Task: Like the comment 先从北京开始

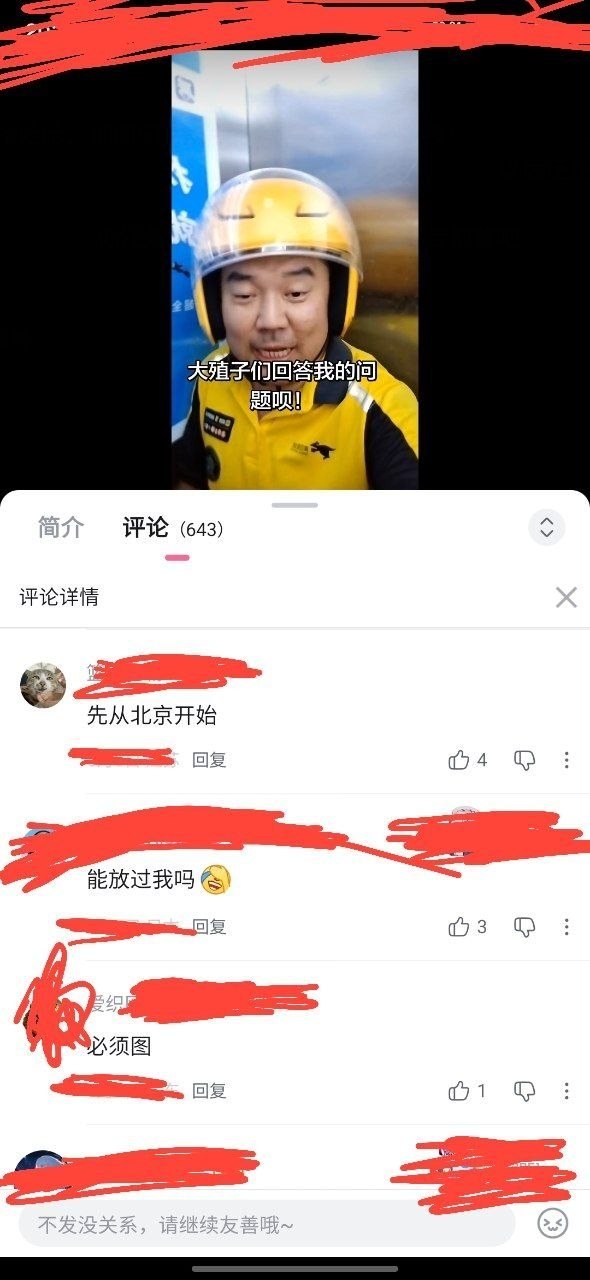Action: (467, 760)
